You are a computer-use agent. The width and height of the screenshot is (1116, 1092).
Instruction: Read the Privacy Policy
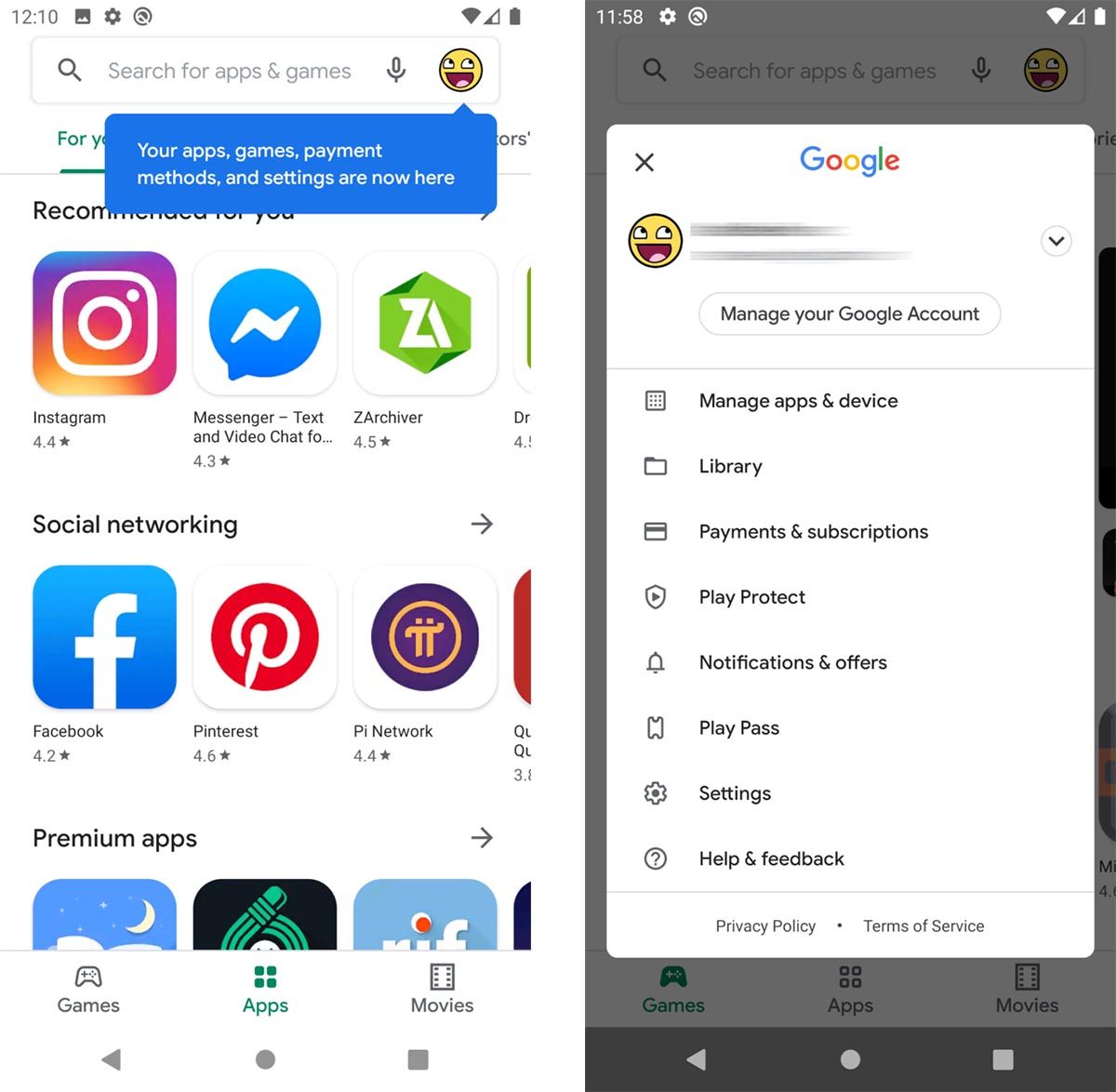pyautogui.click(x=764, y=926)
